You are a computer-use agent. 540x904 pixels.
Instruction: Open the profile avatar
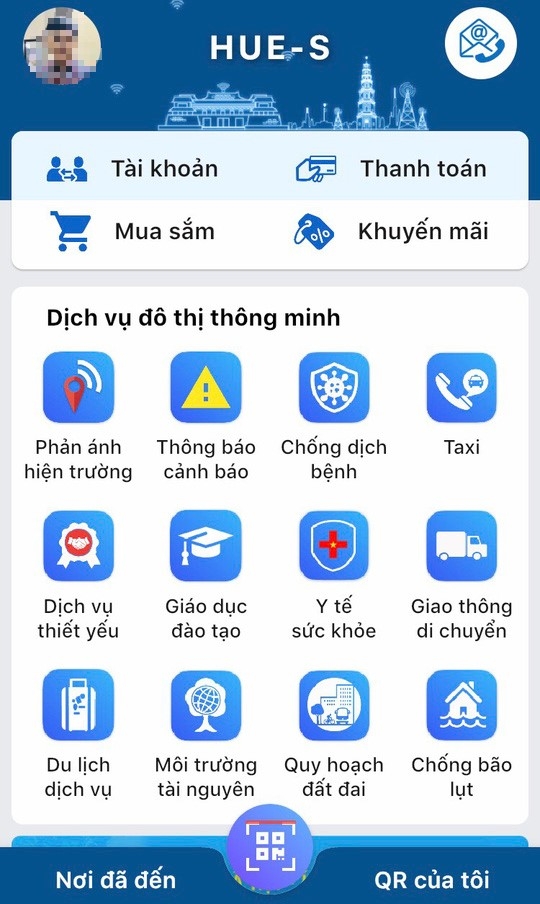pos(62,47)
